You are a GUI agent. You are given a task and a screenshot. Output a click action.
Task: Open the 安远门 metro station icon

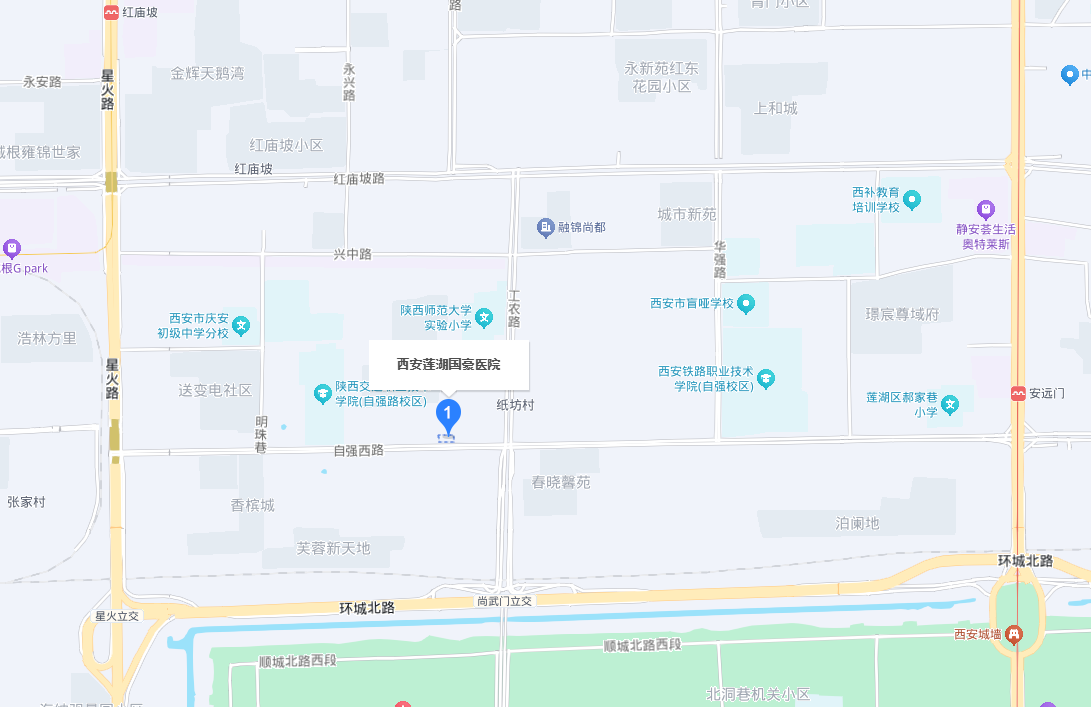1018,394
